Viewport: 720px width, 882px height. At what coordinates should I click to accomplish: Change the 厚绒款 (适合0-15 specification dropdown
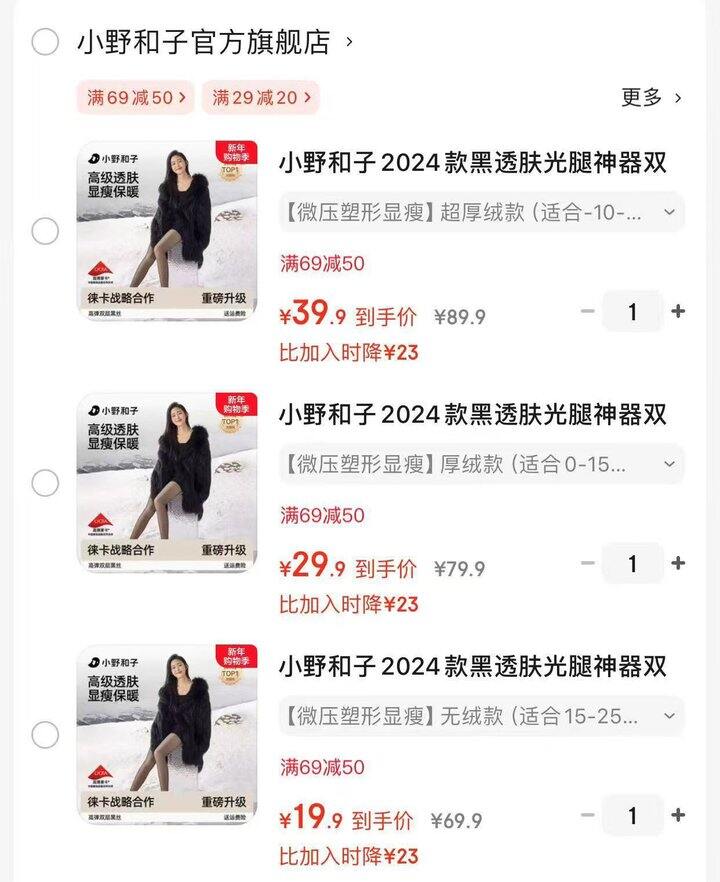(481, 464)
